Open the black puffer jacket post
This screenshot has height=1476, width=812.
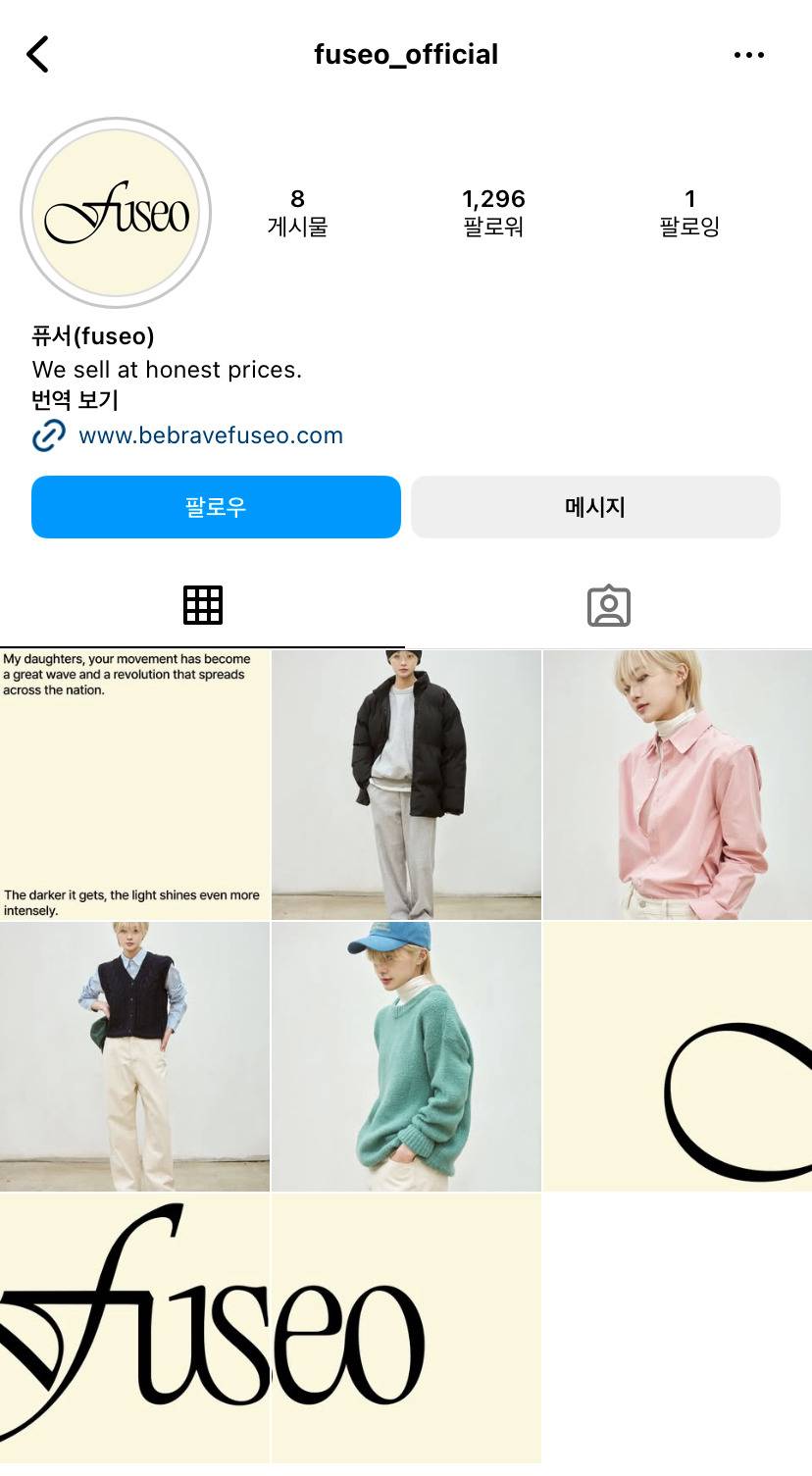pos(406,785)
